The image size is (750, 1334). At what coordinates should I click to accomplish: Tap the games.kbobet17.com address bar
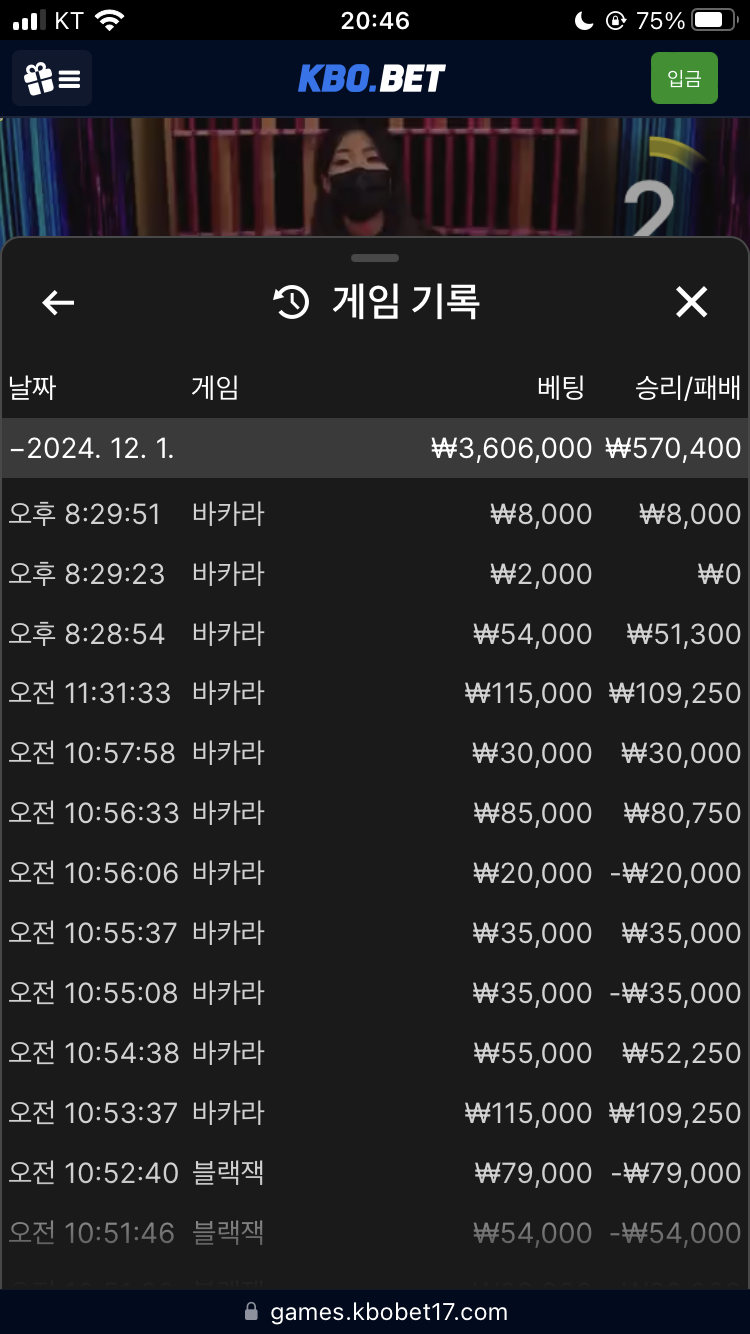point(375,1312)
